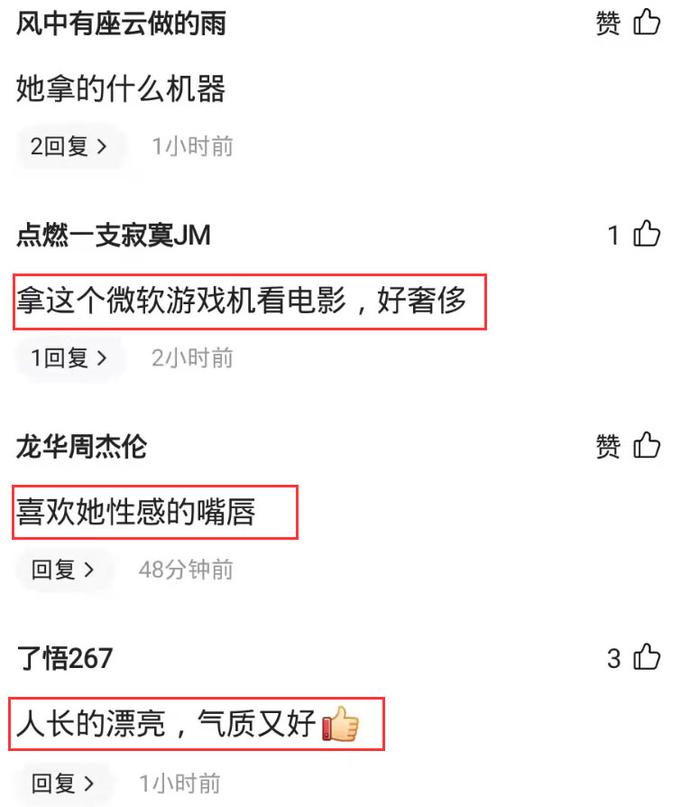690x807 pixels.
Task: Open 1回复 under the 微软游戏机 comment
Action: 68,358
